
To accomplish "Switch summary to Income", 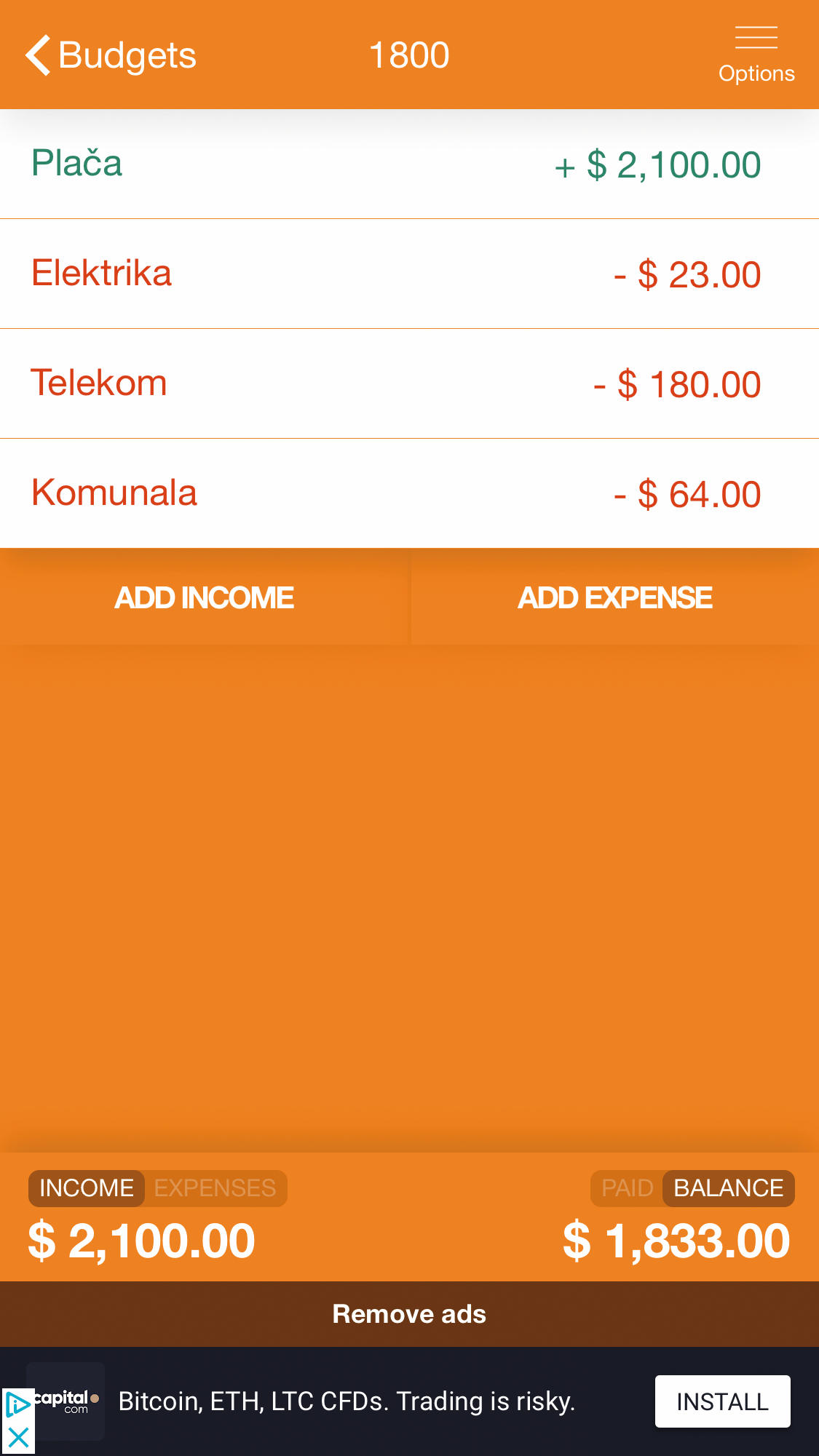I will click(87, 1188).
